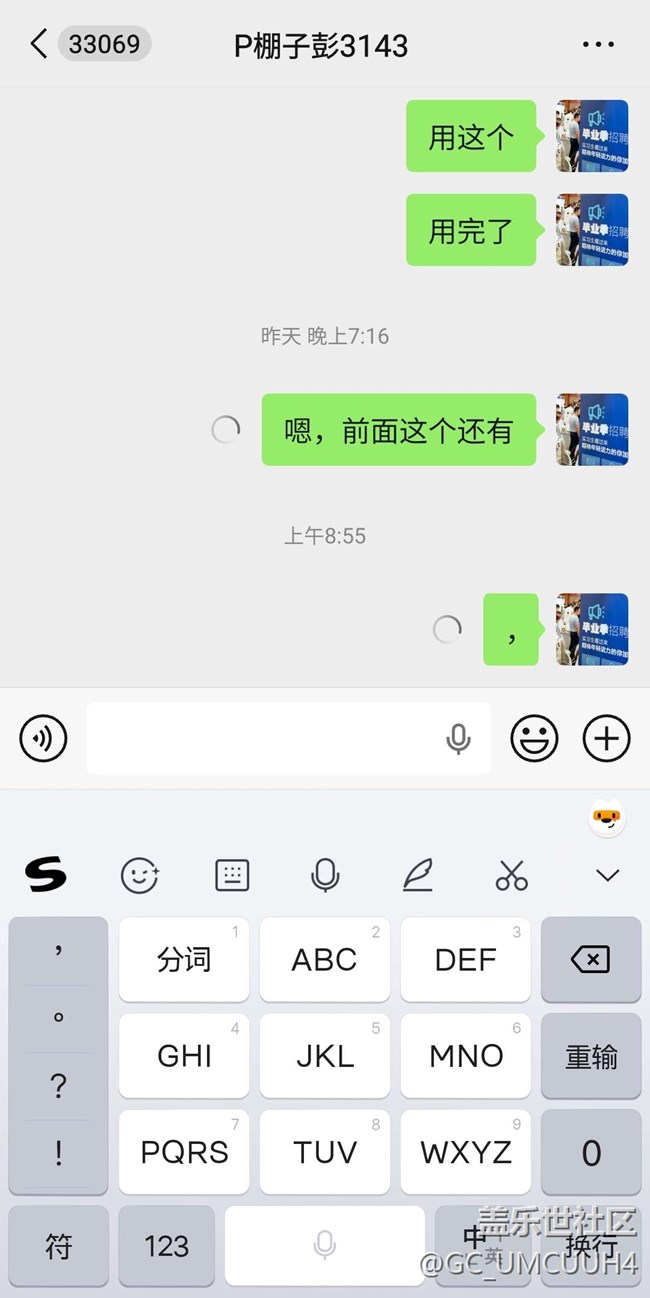
Task: Switch to voice message input
Action: [x=43, y=739]
